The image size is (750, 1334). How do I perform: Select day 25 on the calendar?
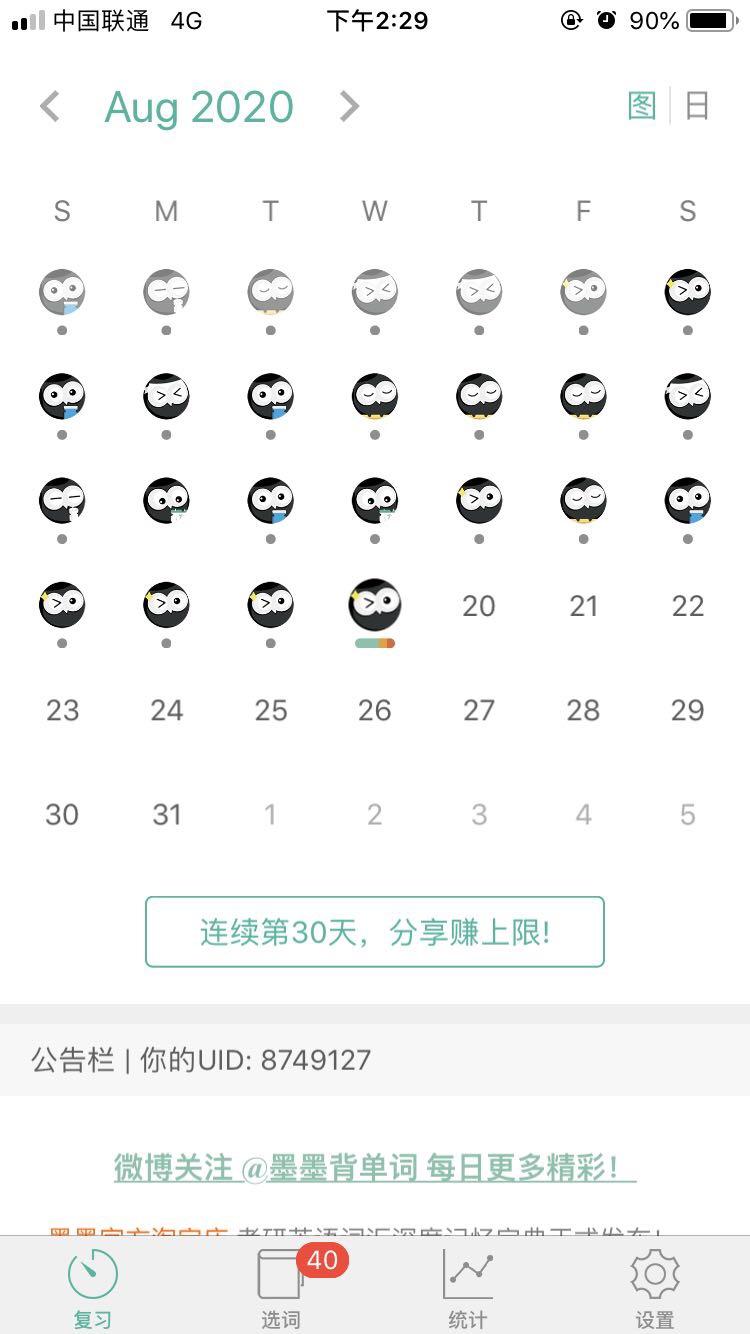pos(271,710)
